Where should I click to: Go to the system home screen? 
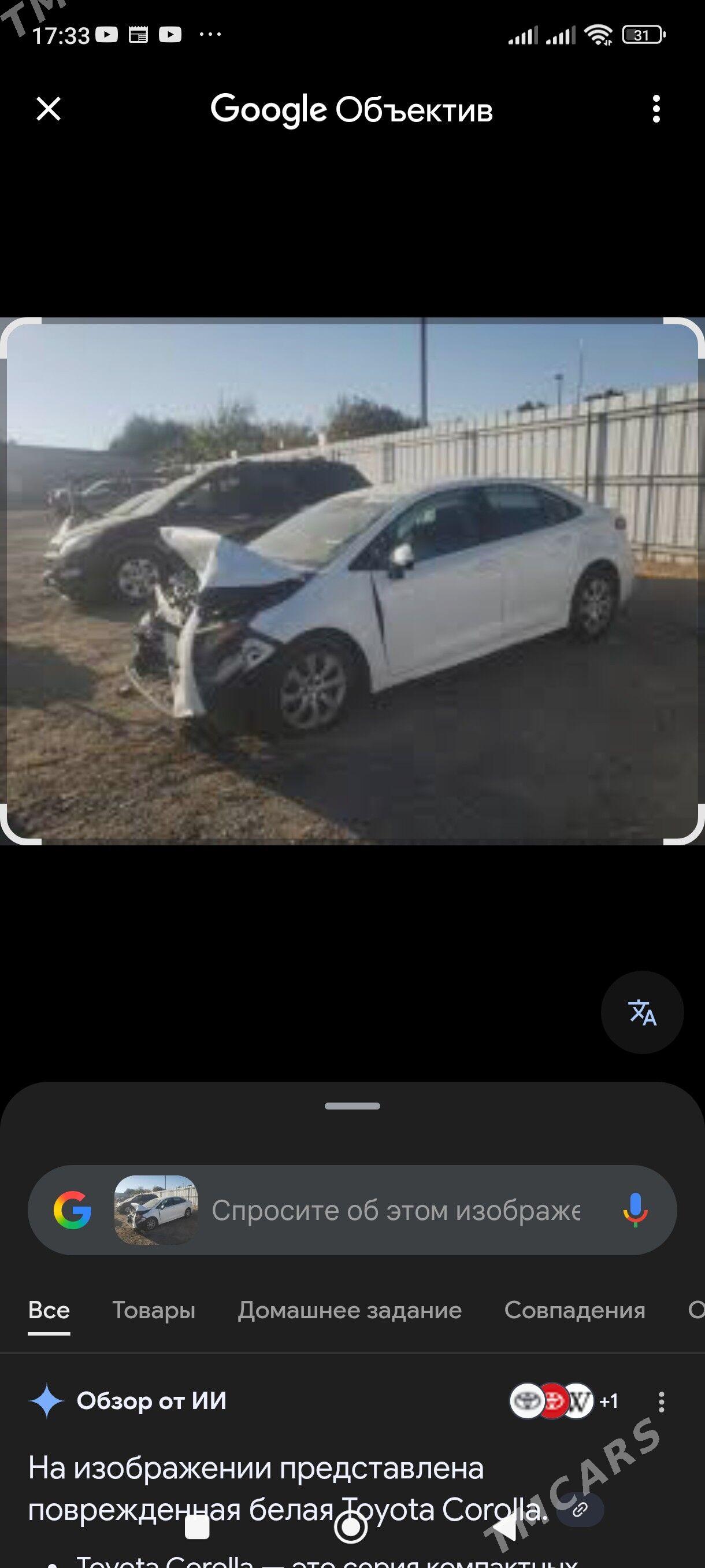(351, 1528)
